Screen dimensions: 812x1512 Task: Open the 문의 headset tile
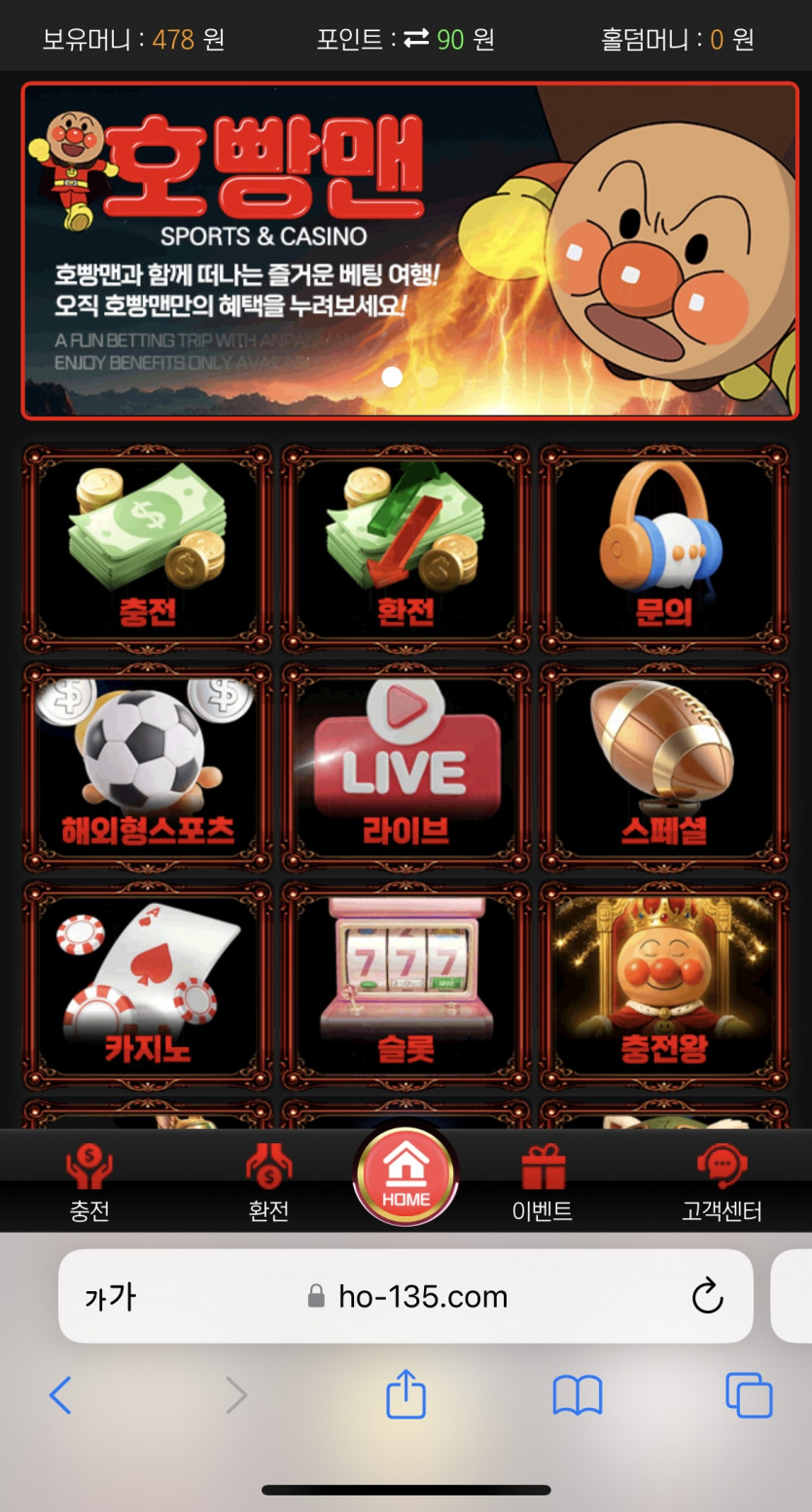tap(664, 549)
